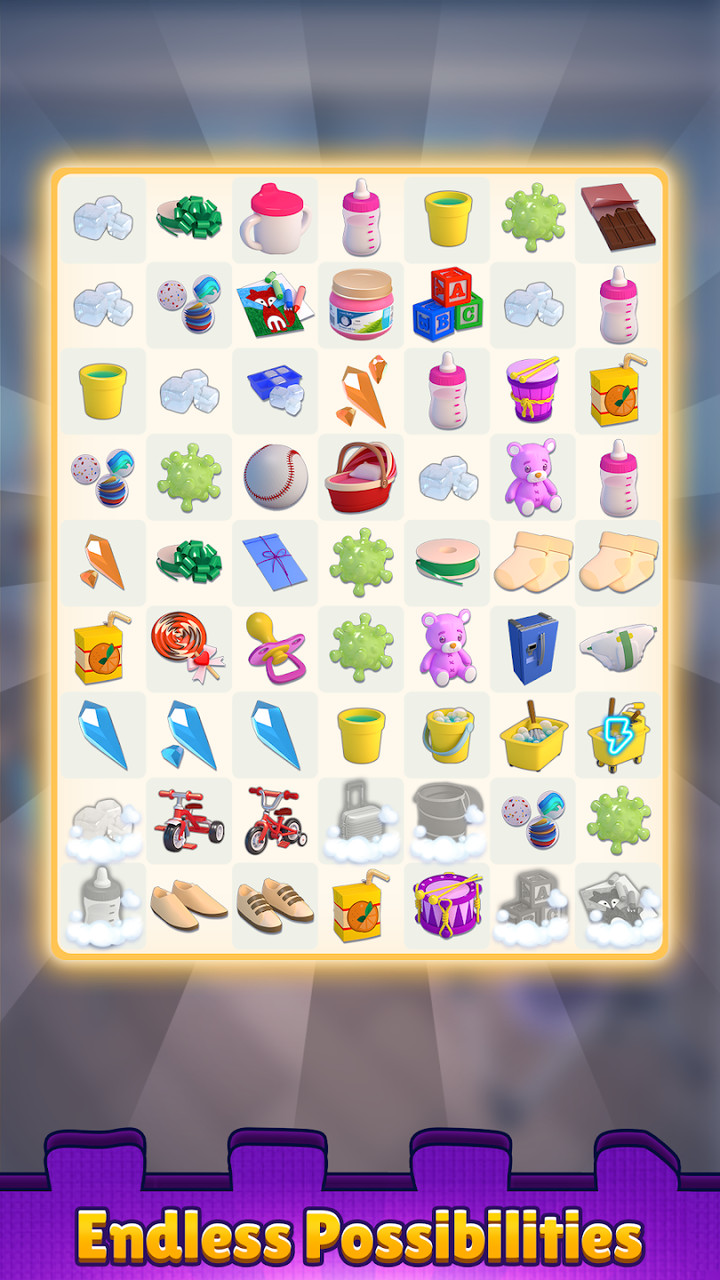Viewport: 720px width, 1280px height.
Task: Select the blue crystal shard tile
Action: (102, 735)
